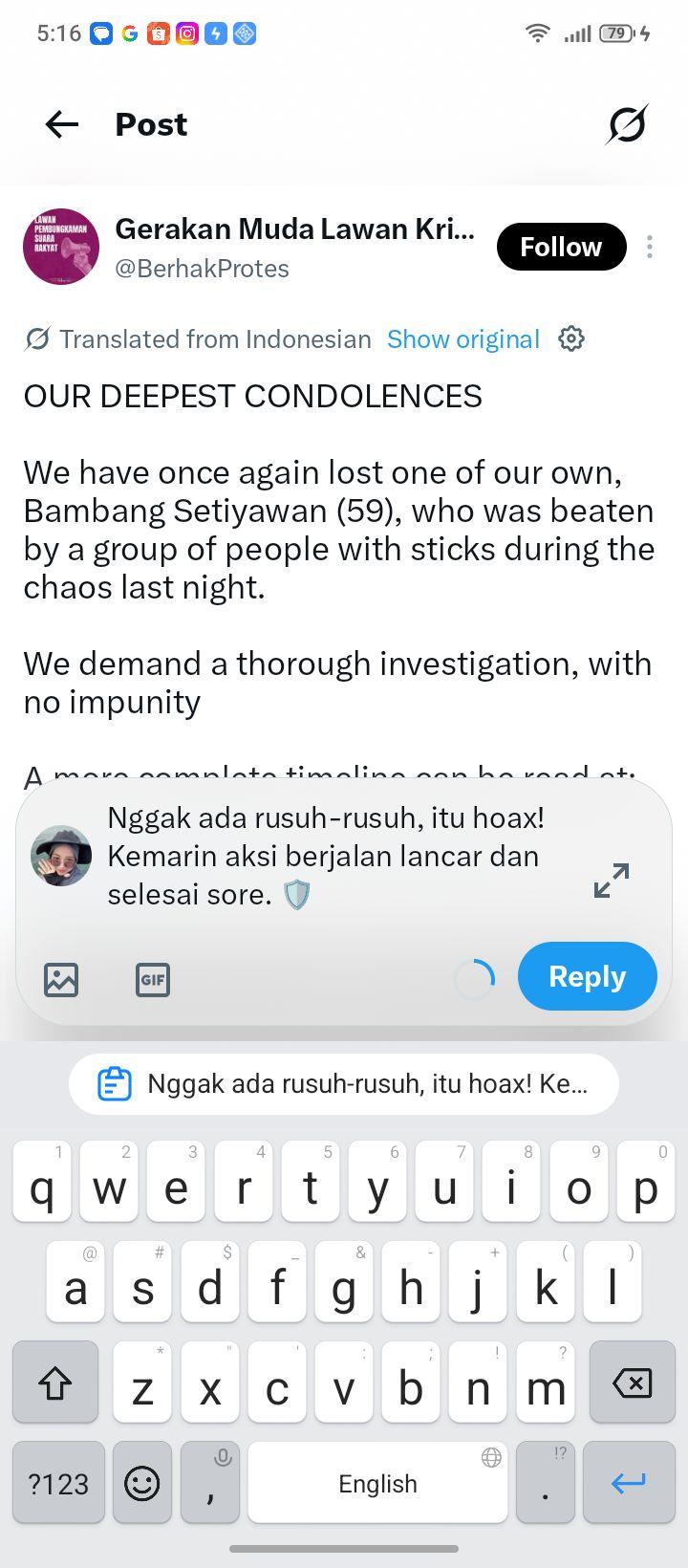The width and height of the screenshot is (688, 1568).
Task: Add a GIF to the reply
Action: (153, 980)
